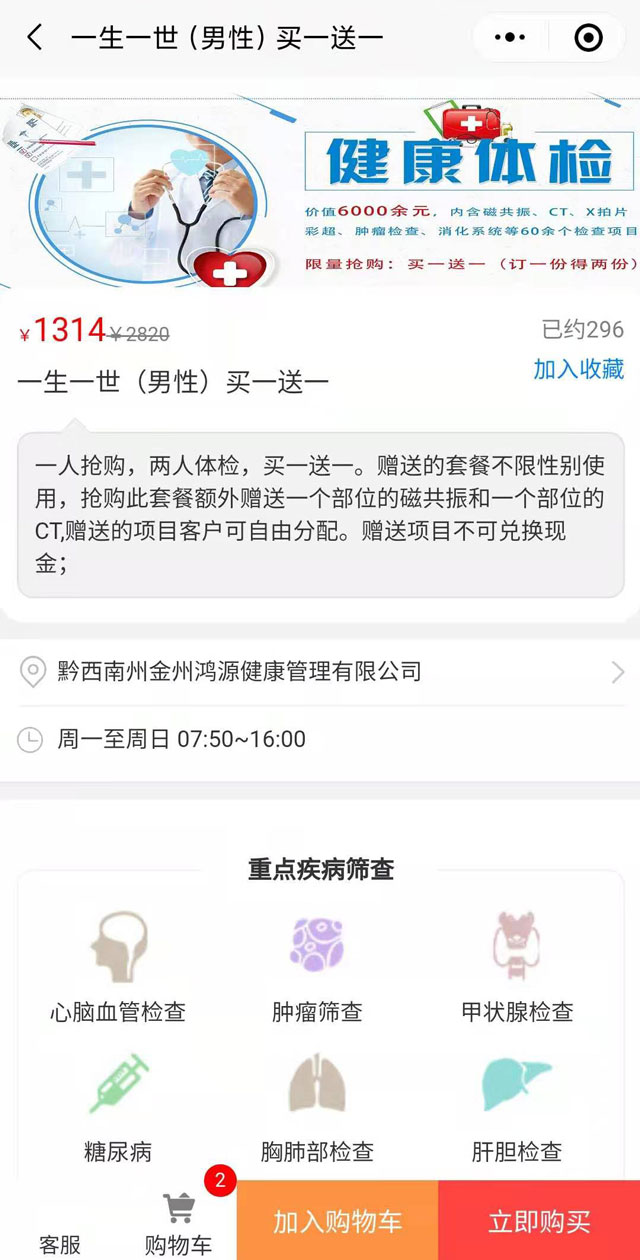Tap 加入收藏 to favorite this package

[578, 369]
